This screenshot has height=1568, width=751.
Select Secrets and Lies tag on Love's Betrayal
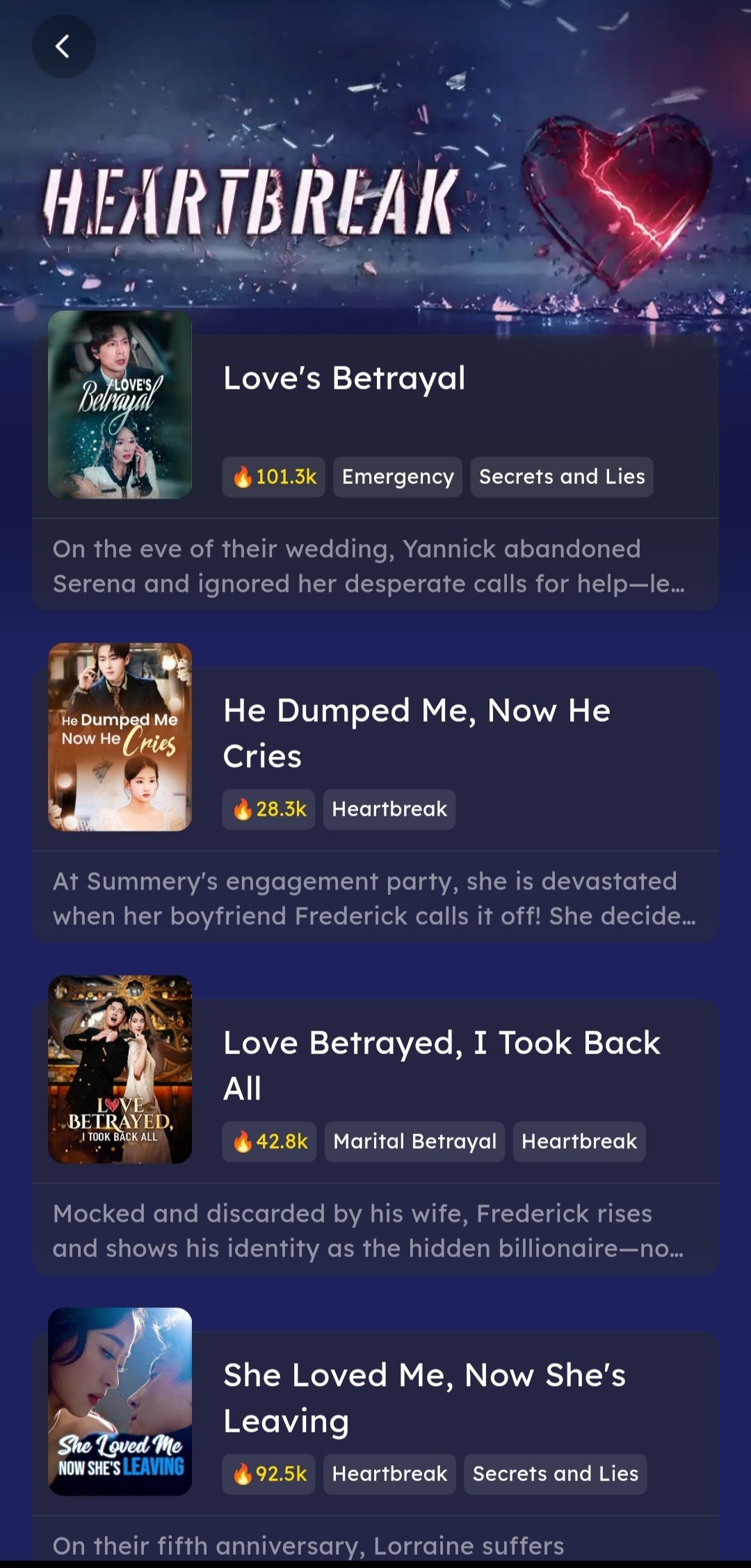point(561,477)
